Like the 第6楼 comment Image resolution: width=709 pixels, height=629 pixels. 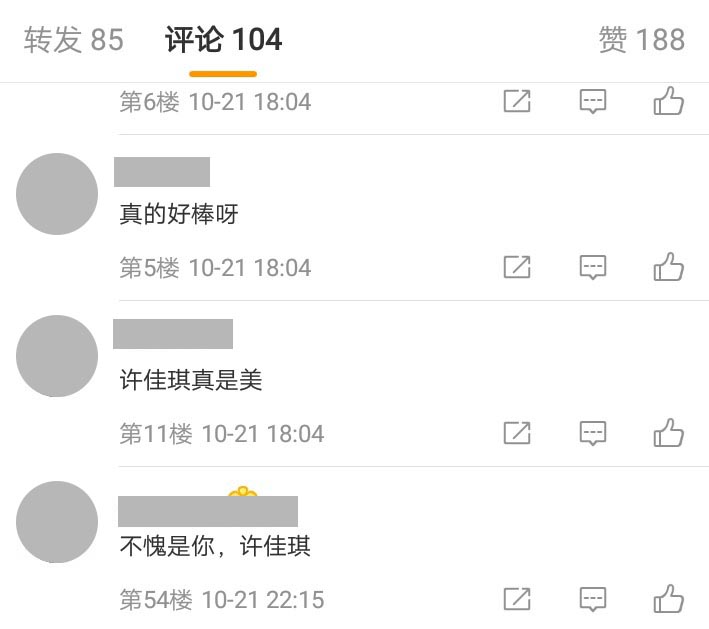[668, 101]
